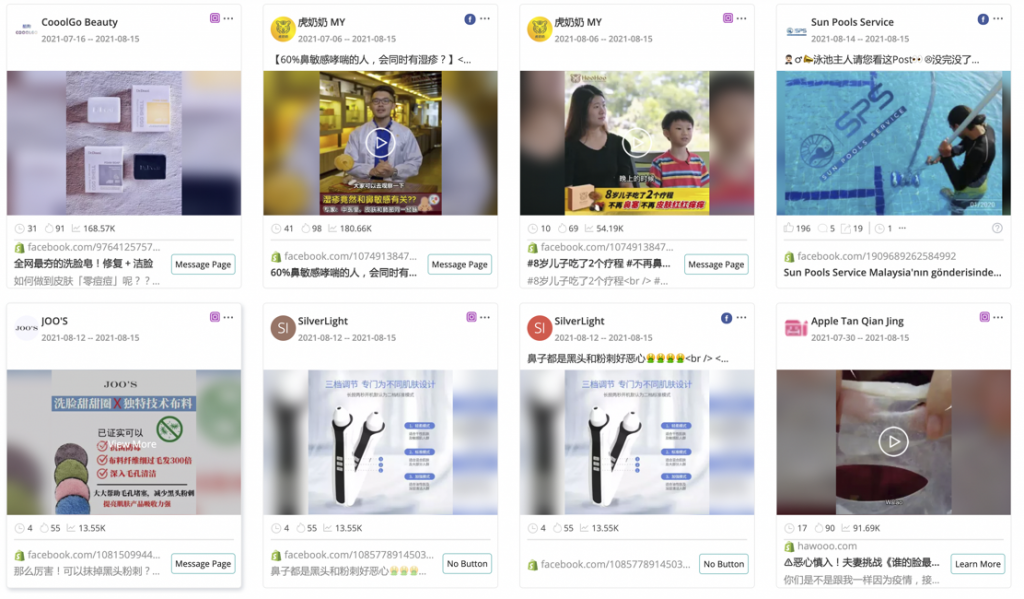Tap Message Page on JOO'S ad

coord(203,563)
